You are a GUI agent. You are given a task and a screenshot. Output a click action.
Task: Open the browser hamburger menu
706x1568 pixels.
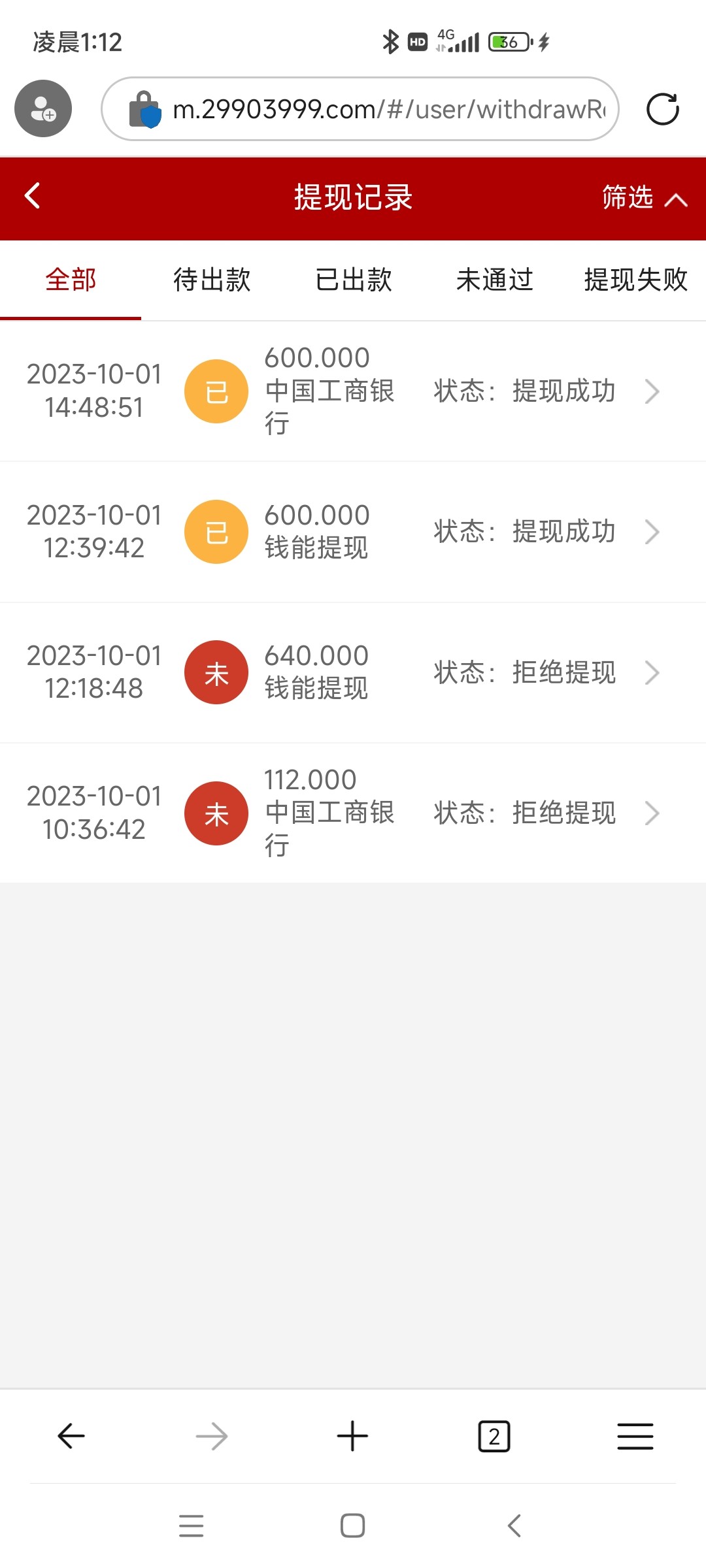[635, 1436]
